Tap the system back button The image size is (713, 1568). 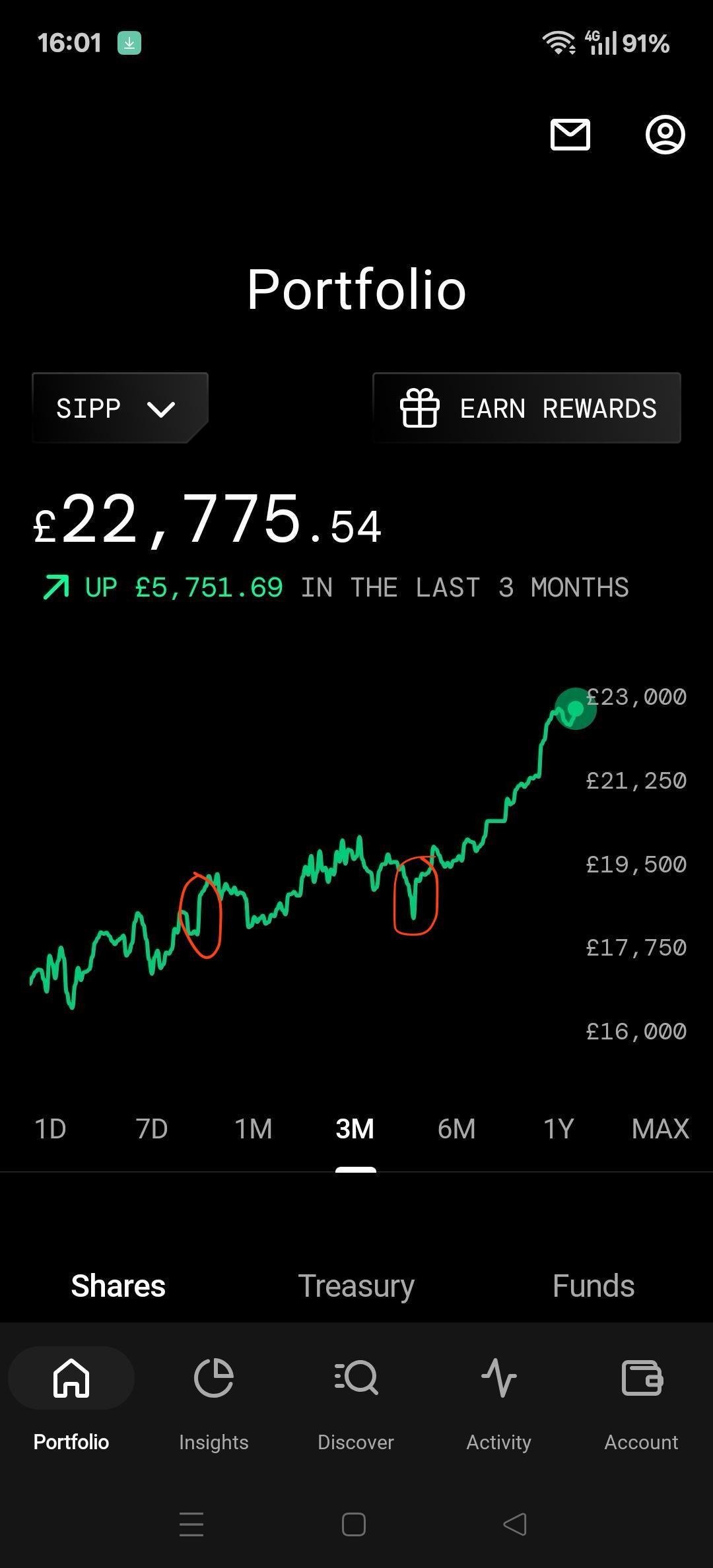click(515, 1524)
